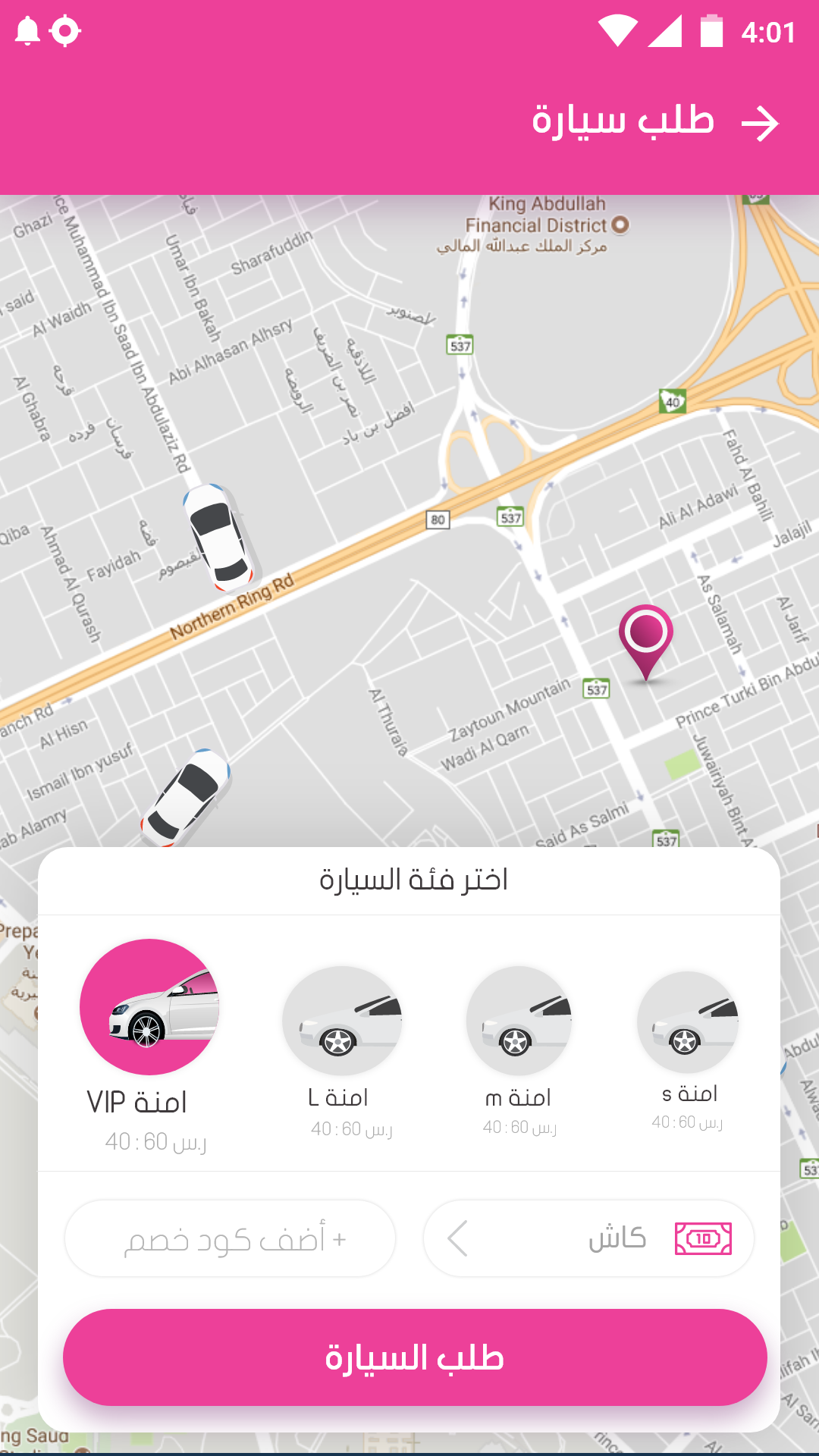Open the كاش payment method selector

(588, 1238)
